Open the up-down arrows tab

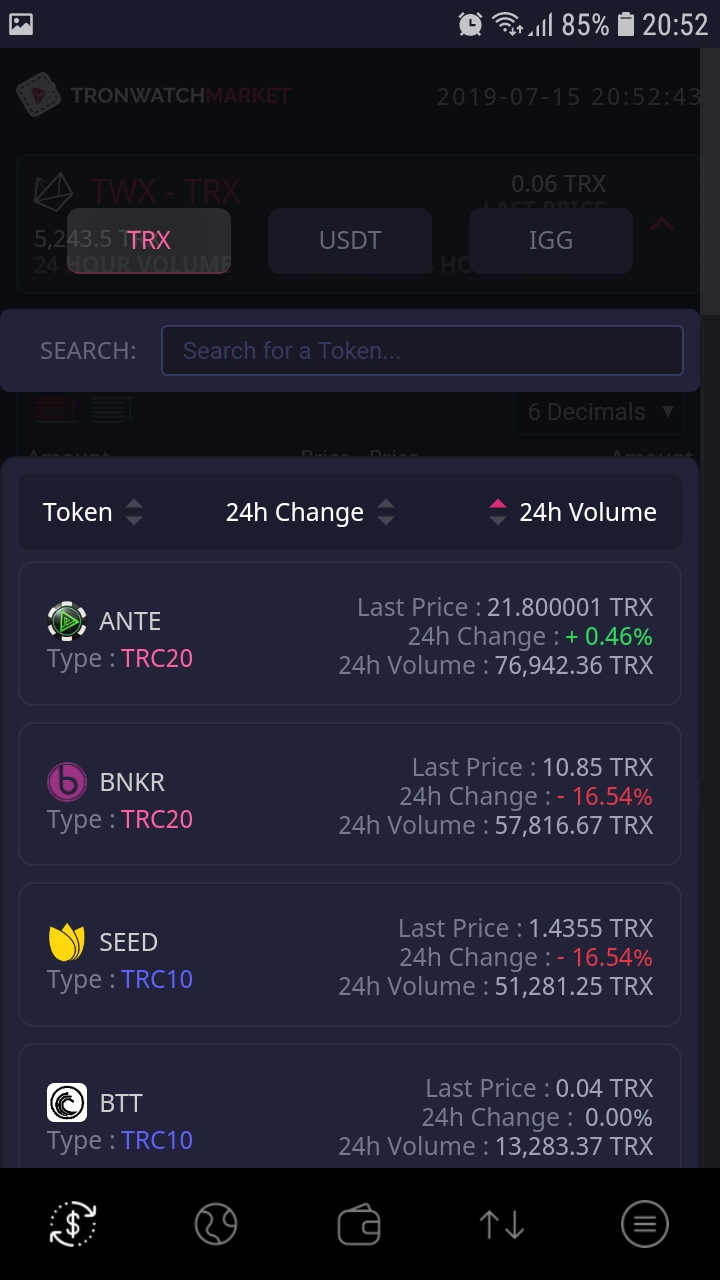502,1224
